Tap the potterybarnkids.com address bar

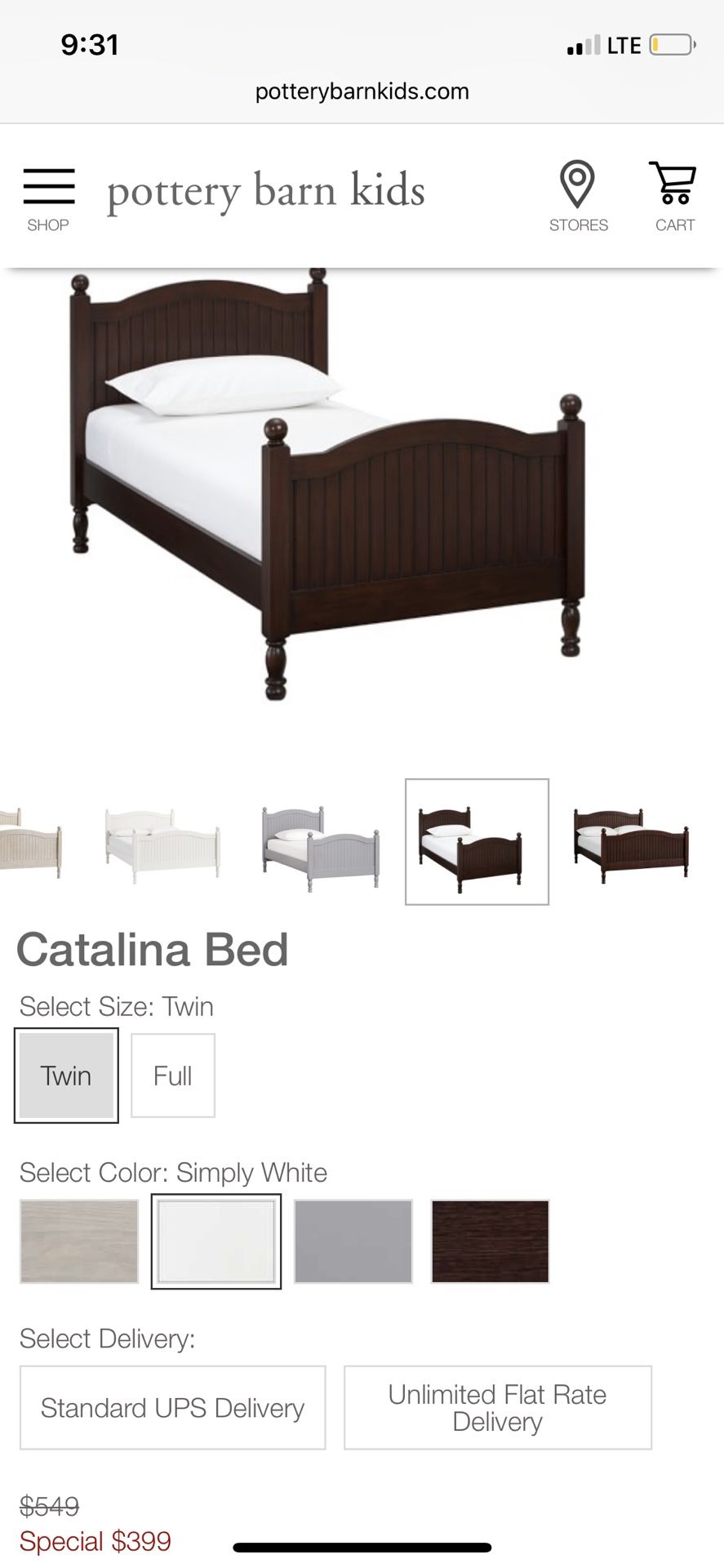click(x=362, y=91)
